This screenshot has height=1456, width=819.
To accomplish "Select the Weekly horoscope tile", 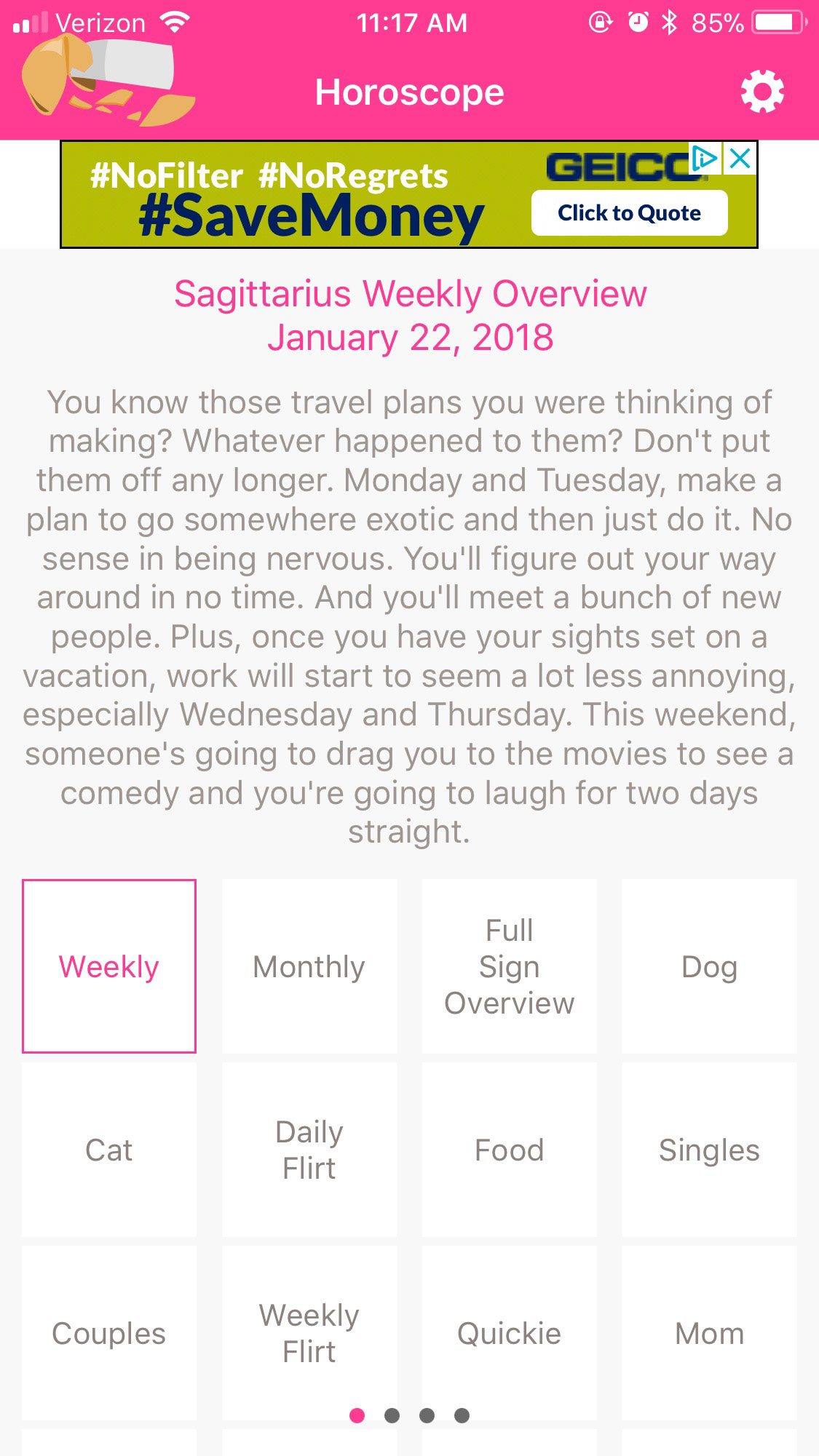I will click(109, 966).
